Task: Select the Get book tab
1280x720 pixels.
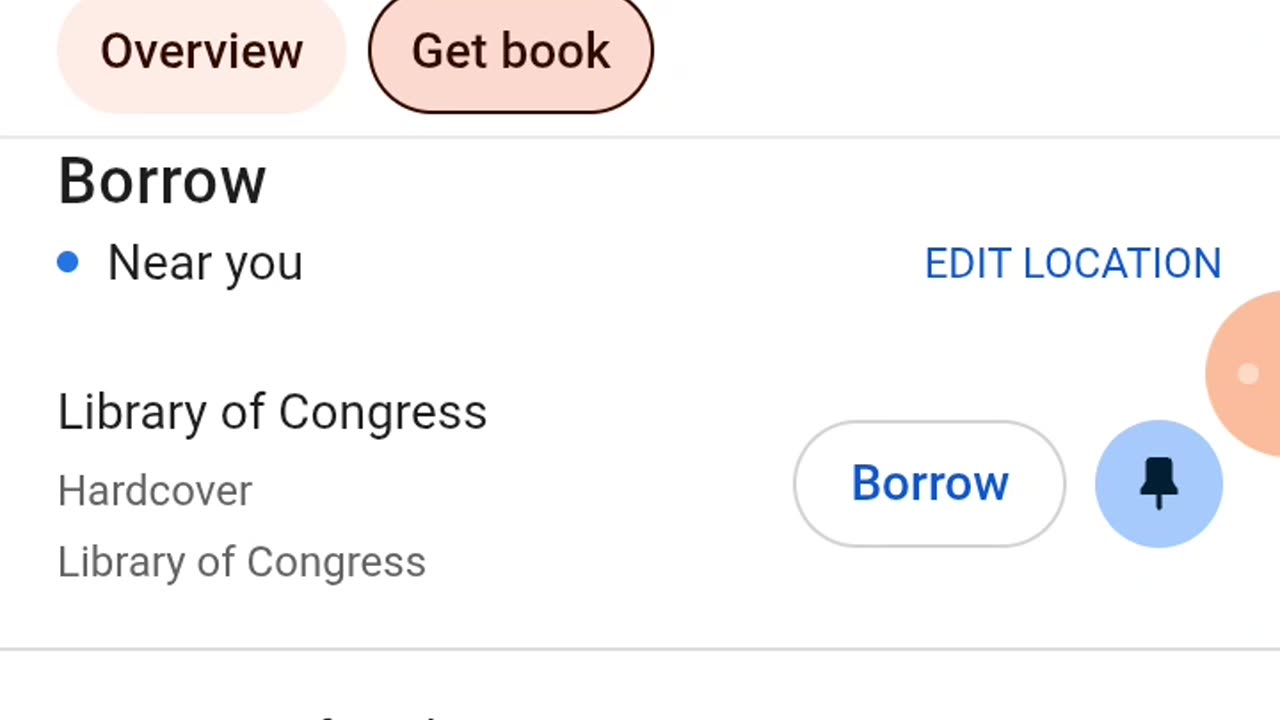Action: pyautogui.click(x=510, y=52)
